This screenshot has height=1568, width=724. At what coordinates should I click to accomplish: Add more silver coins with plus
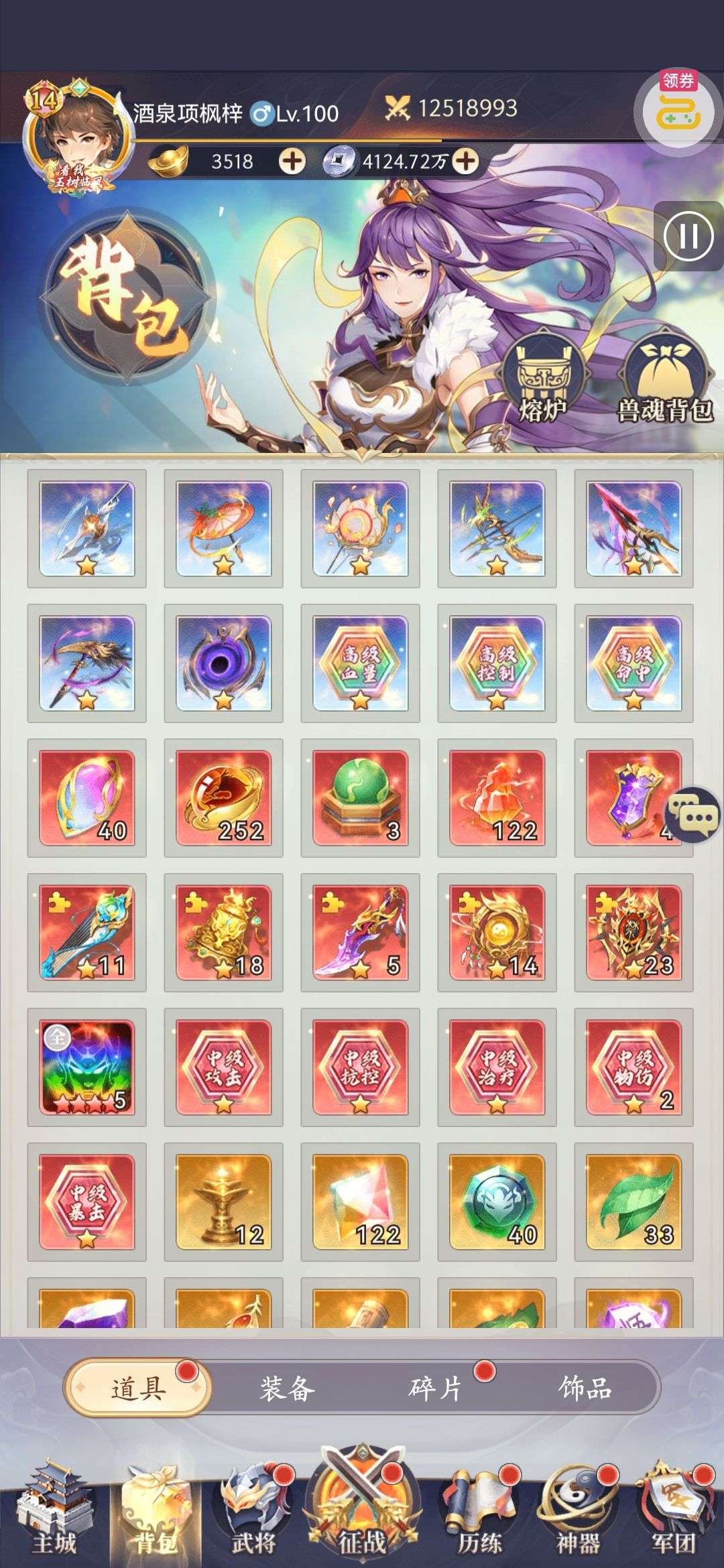(x=466, y=161)
